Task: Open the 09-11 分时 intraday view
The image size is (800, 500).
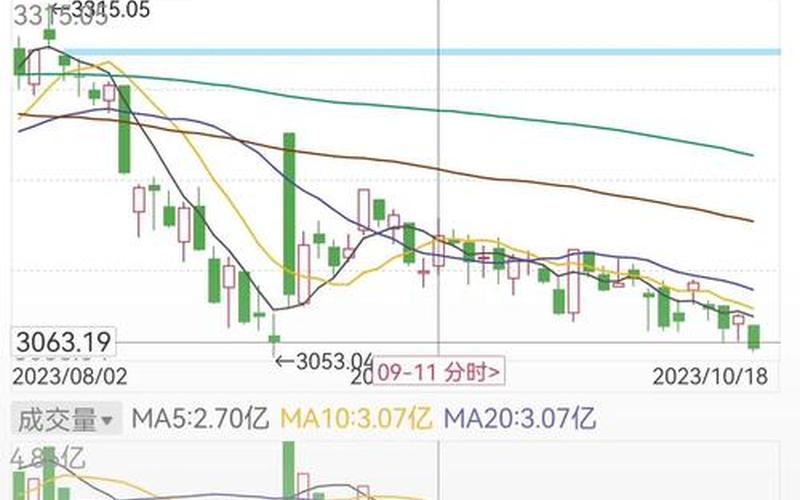Action: coord(440,372)
